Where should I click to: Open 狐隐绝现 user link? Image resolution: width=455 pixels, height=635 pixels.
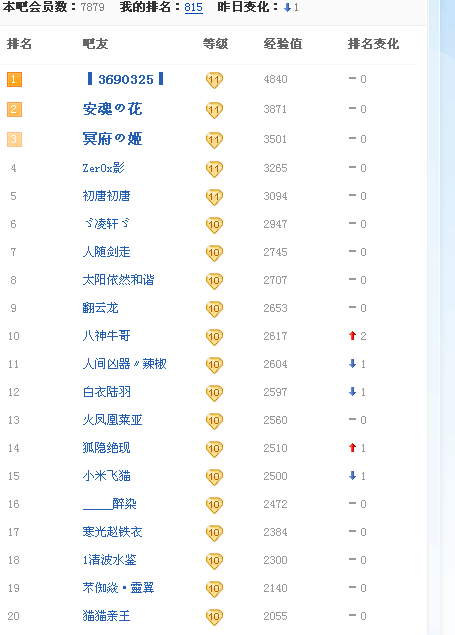(x=106, y=447)
